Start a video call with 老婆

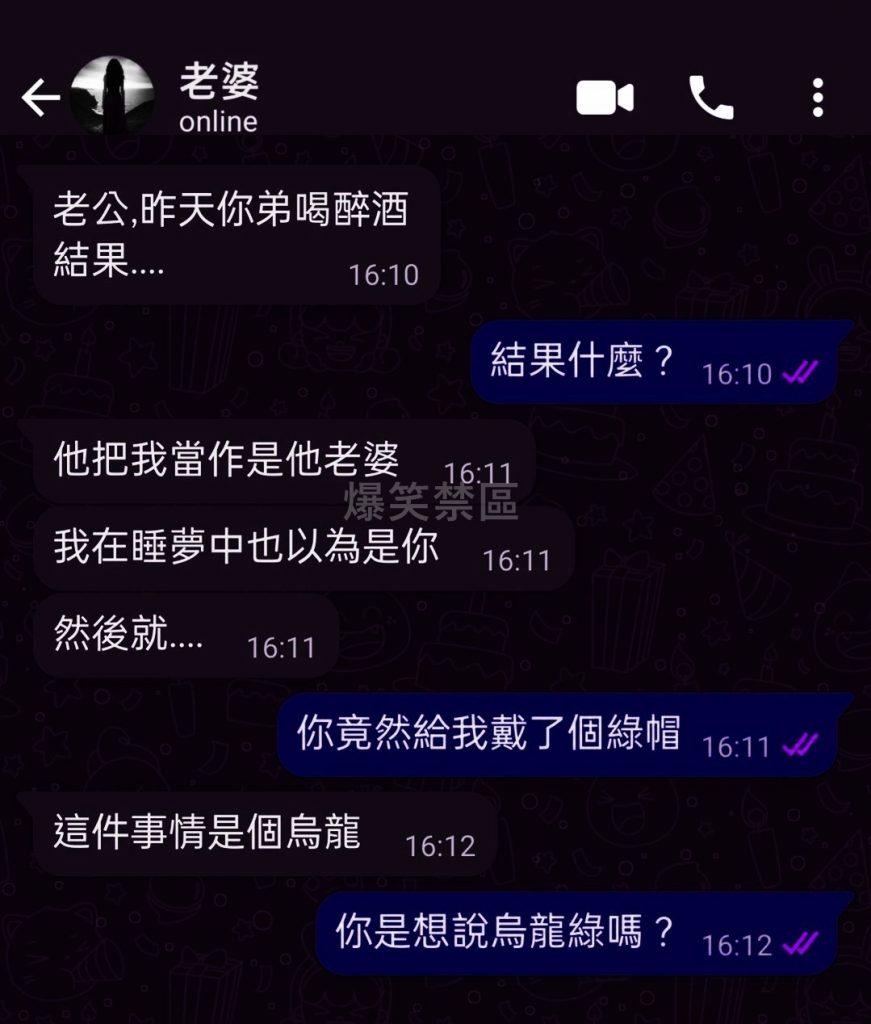[605, 98]
